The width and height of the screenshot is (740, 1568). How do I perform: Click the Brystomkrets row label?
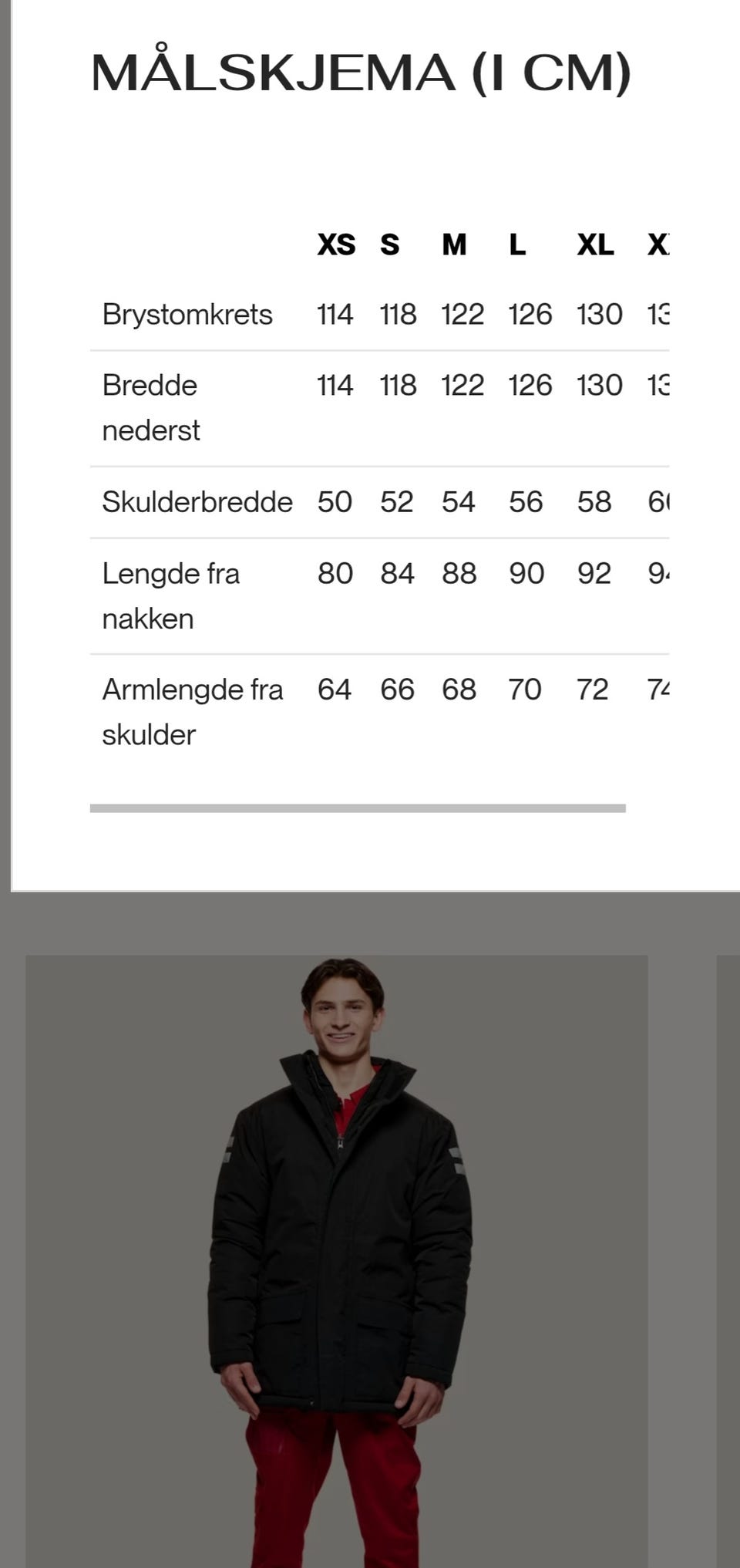[187, 314]
